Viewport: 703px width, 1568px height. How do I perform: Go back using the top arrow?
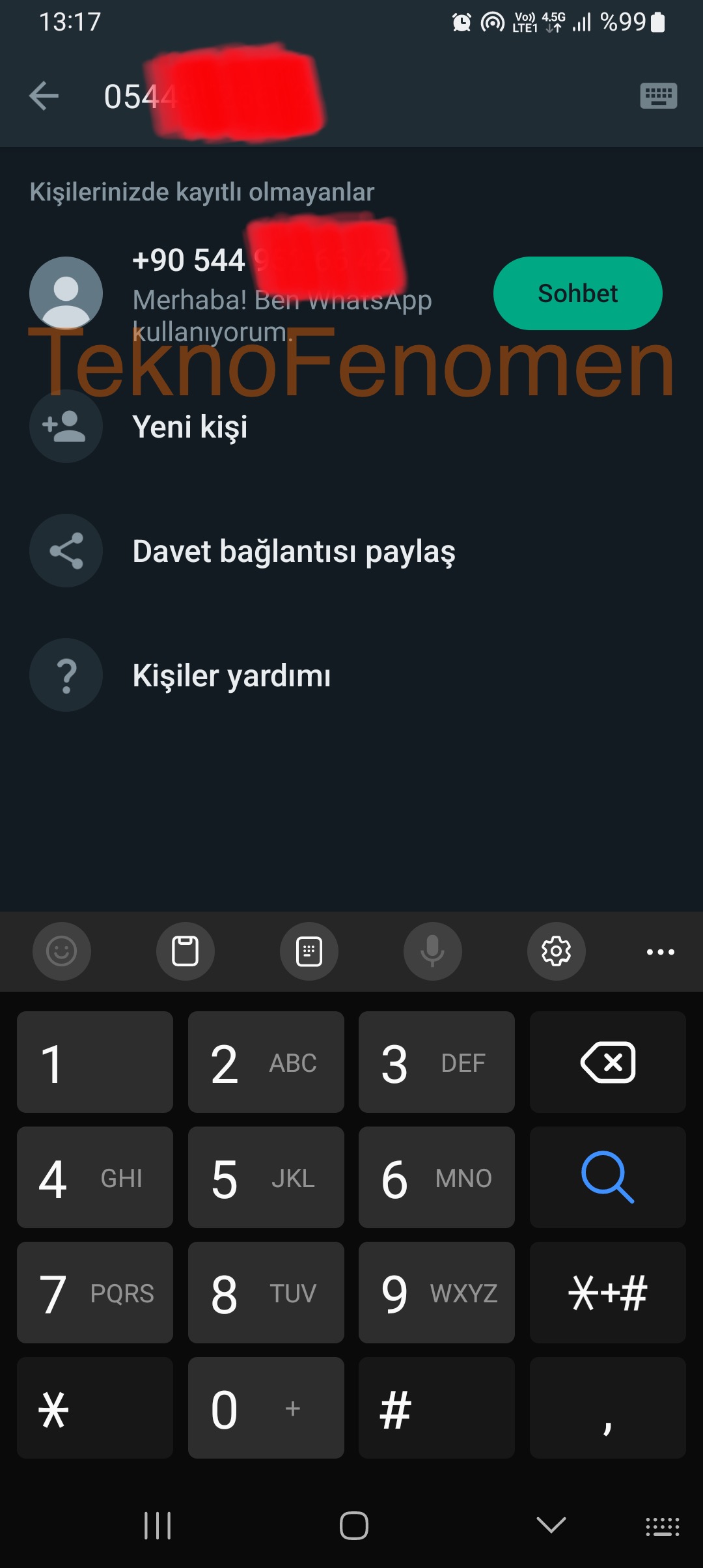point(44,96)
